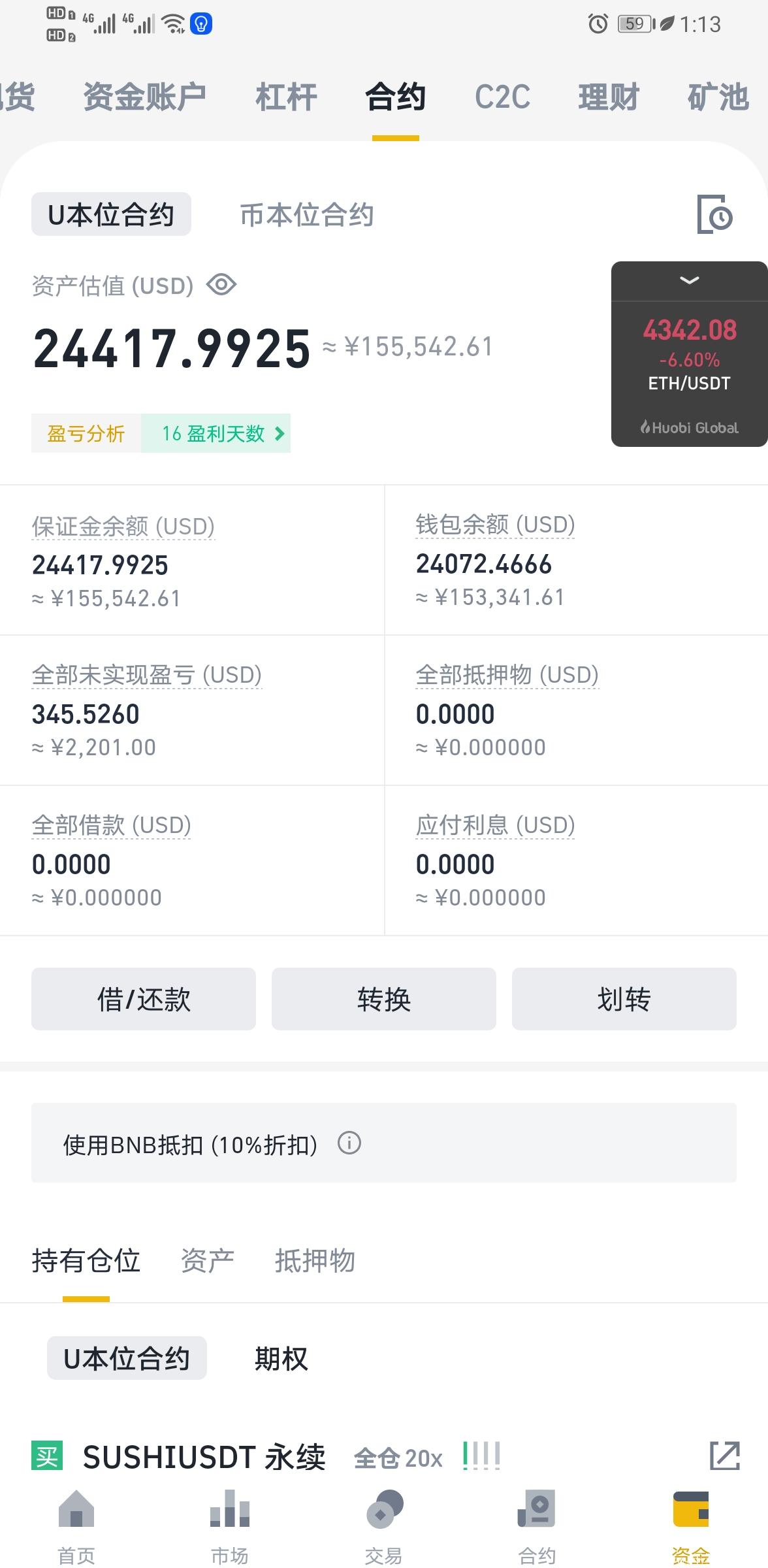Screen dimensions: 768x1568
Task: Expand the 16 盈利天数 details
Action: pyautogui.click(x=216, y=433)
